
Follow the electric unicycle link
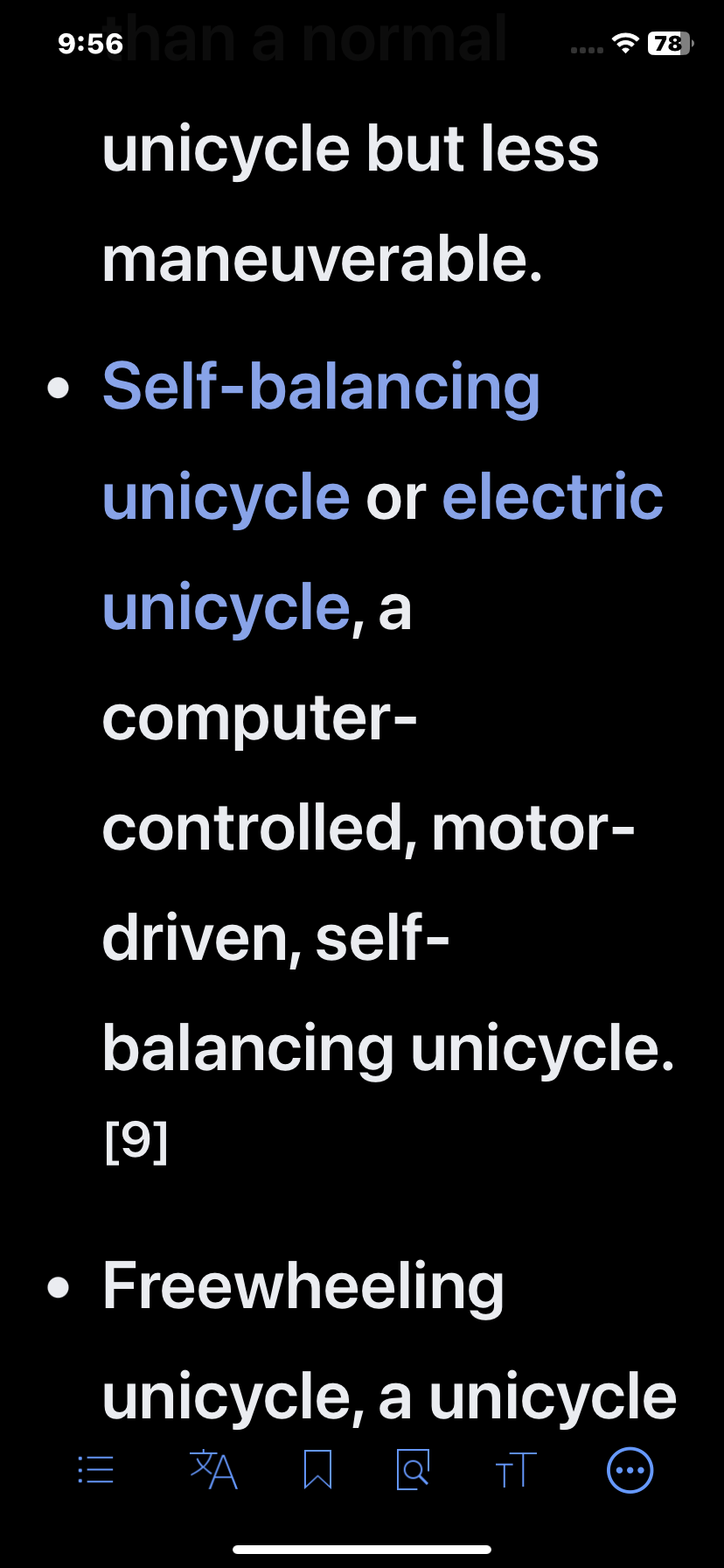coord(383,551)
